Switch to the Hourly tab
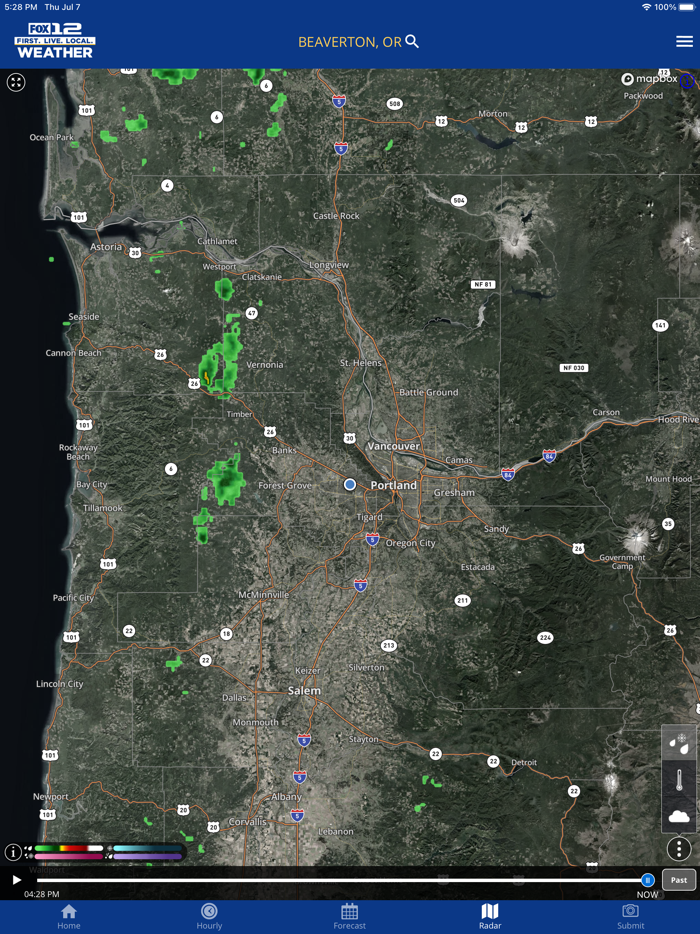The height and width of the screenshot is (934, 700). [209, 916]
